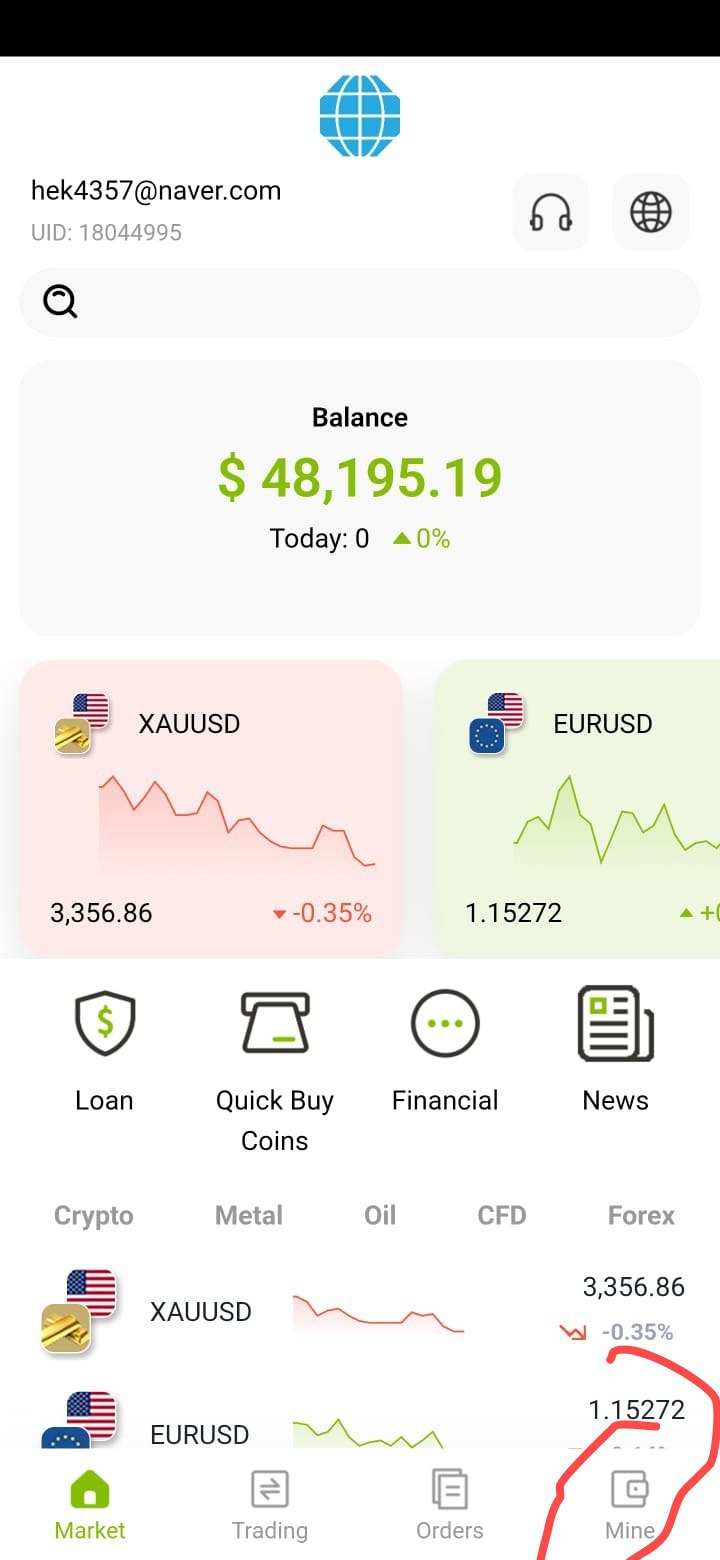Screen dimensions: 720x1560
Task: Go to the Trading tab
Action: [x=270, y=1505]
